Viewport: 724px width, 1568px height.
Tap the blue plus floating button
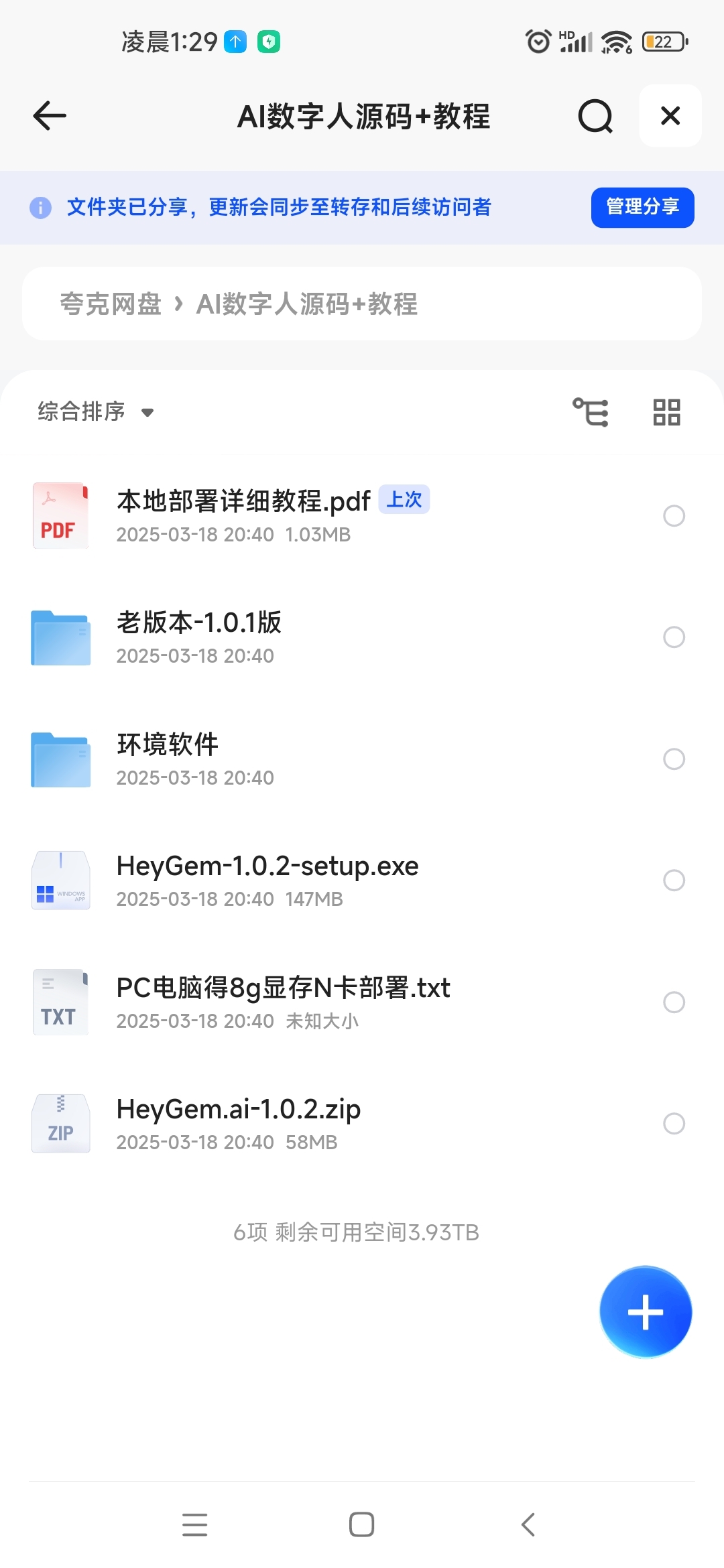coord(646,1312)
